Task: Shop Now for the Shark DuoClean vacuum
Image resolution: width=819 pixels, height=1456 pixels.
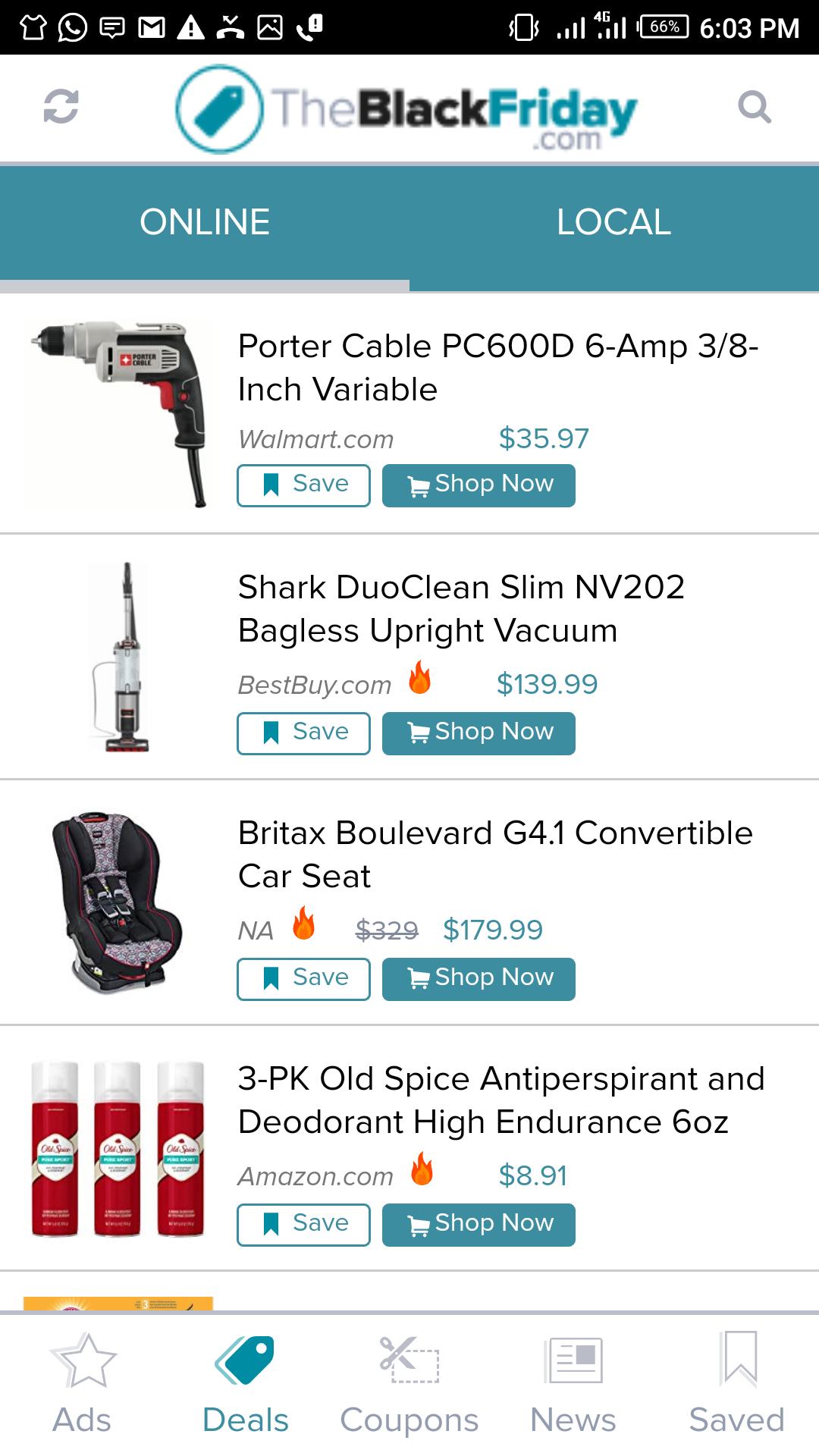Action: click(x=479, y=733)
